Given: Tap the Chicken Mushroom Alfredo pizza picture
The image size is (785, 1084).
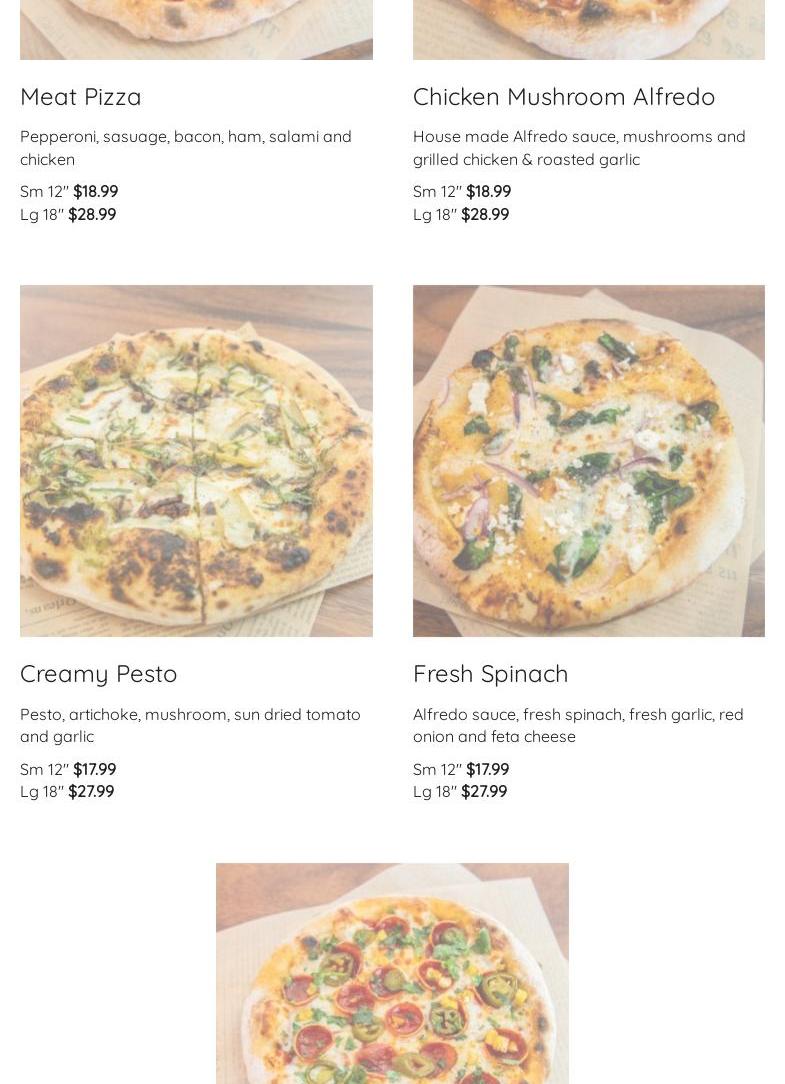Looking at the screenshot, I should (588, 29).
